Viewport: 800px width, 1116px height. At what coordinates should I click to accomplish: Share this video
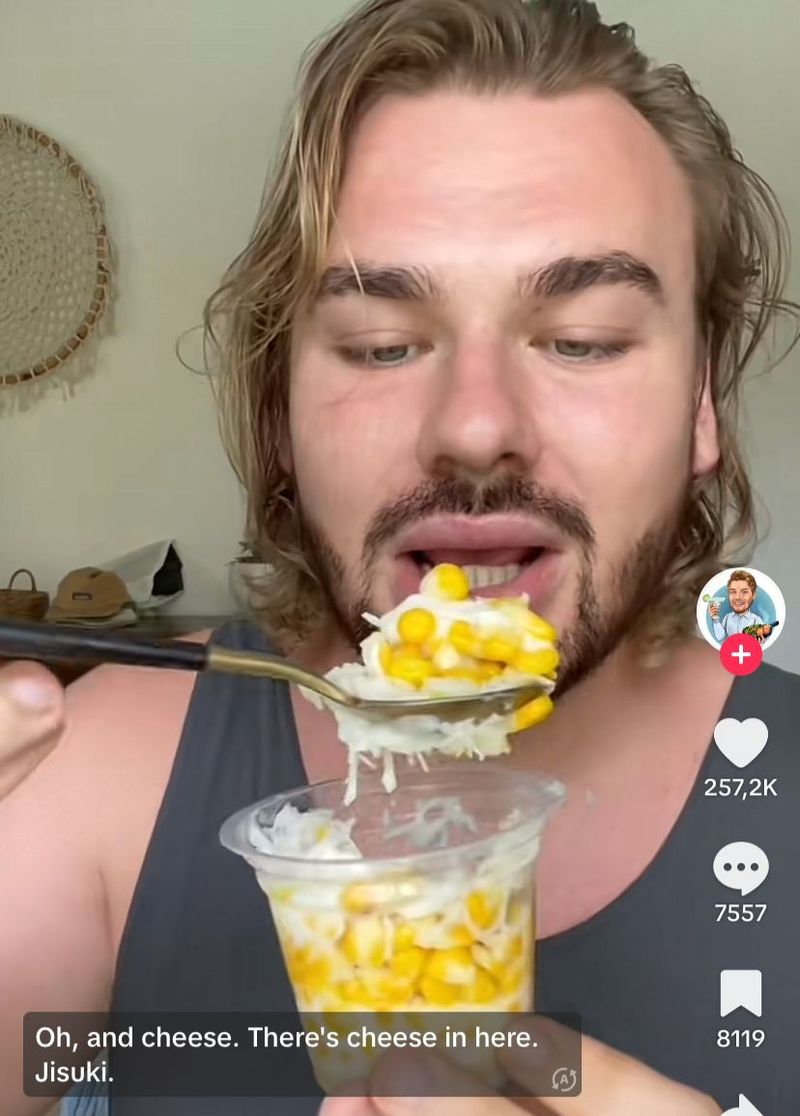pos(742,1104)
